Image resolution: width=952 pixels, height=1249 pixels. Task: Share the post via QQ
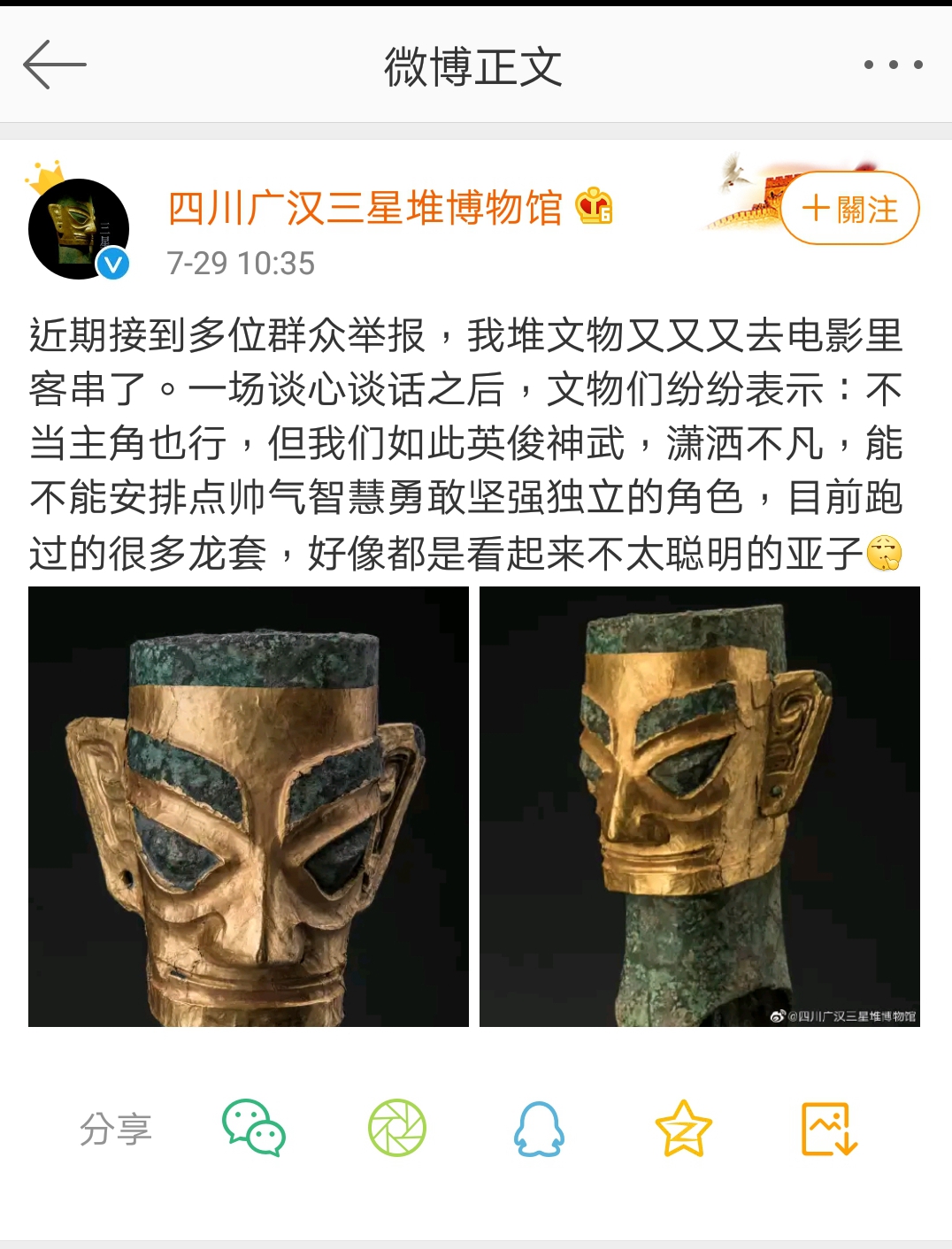(540, 1129)
